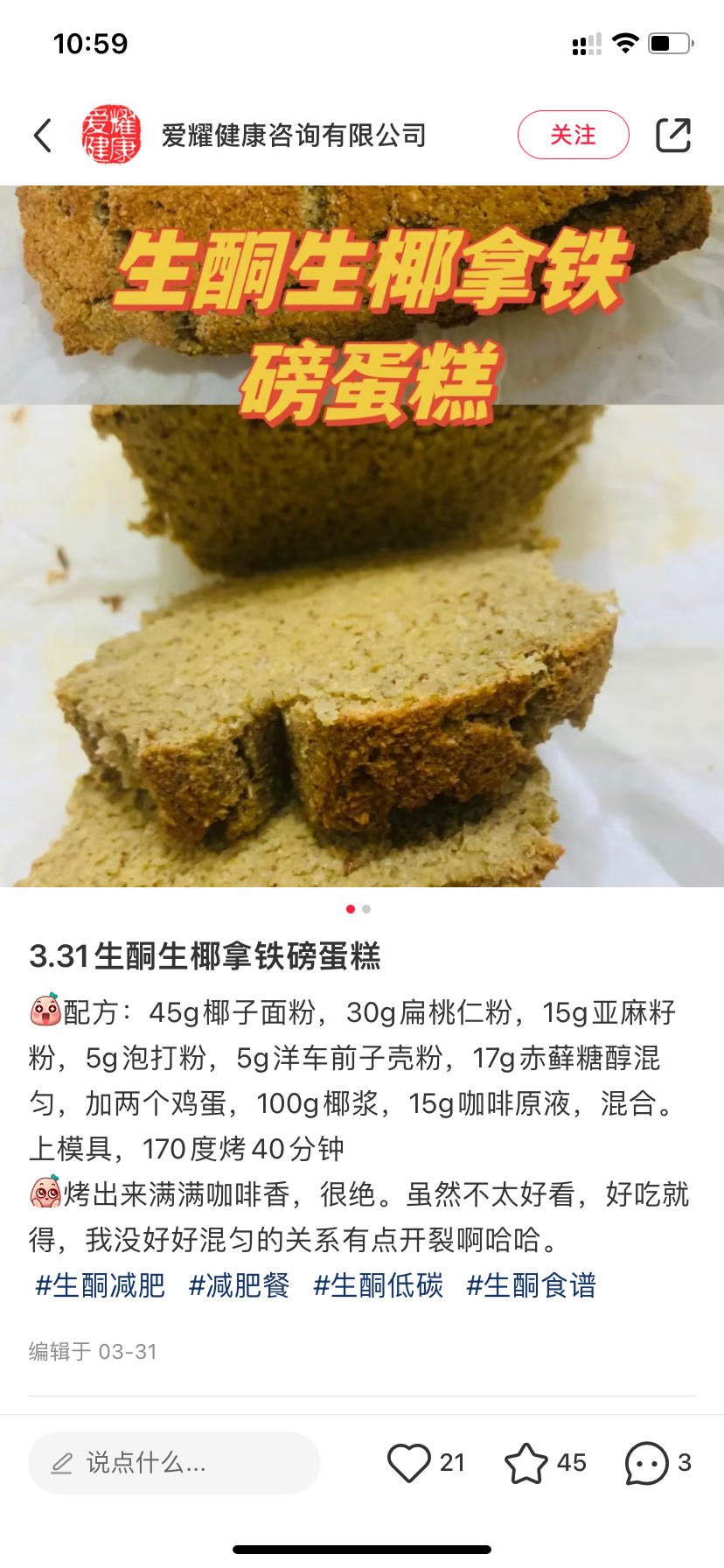724x1568 pixels.
Task: Like this post with the heart icon
Action: pos(409,1462)
